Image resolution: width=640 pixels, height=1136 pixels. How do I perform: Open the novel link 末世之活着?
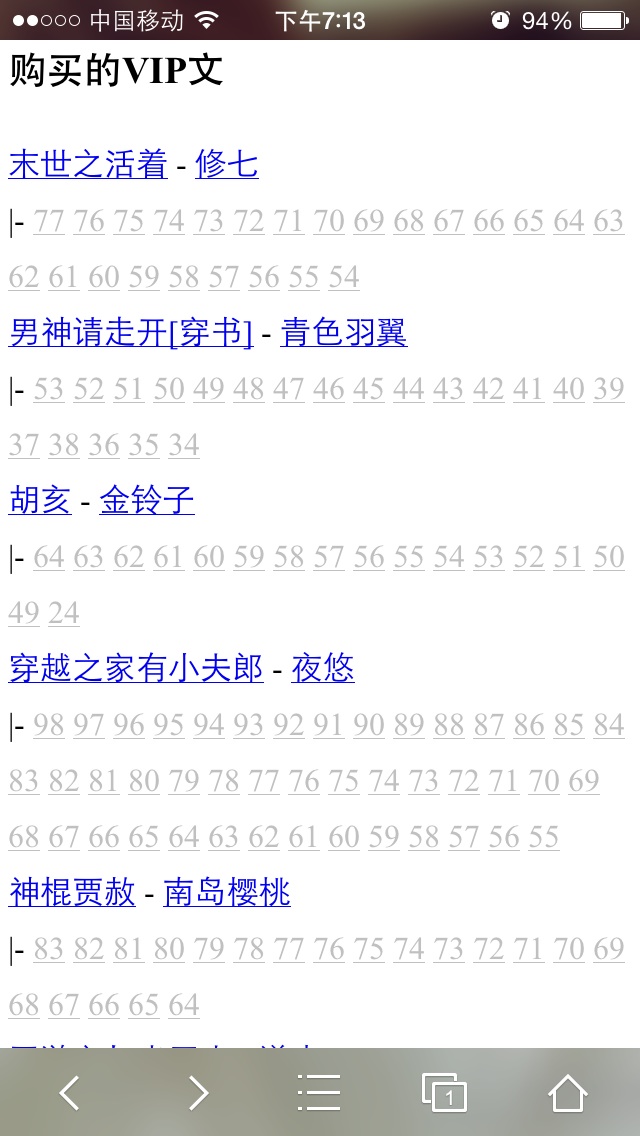(x=88, y=164)
